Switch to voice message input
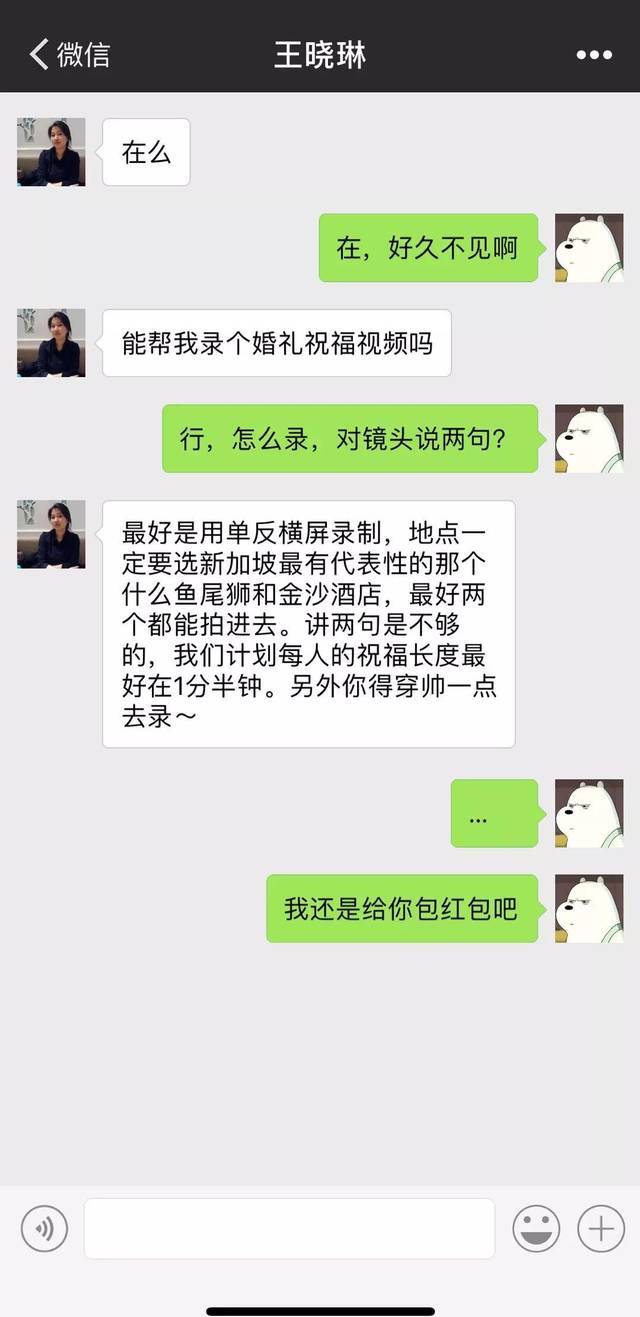640x1317 pixels. pos(44,1228)
